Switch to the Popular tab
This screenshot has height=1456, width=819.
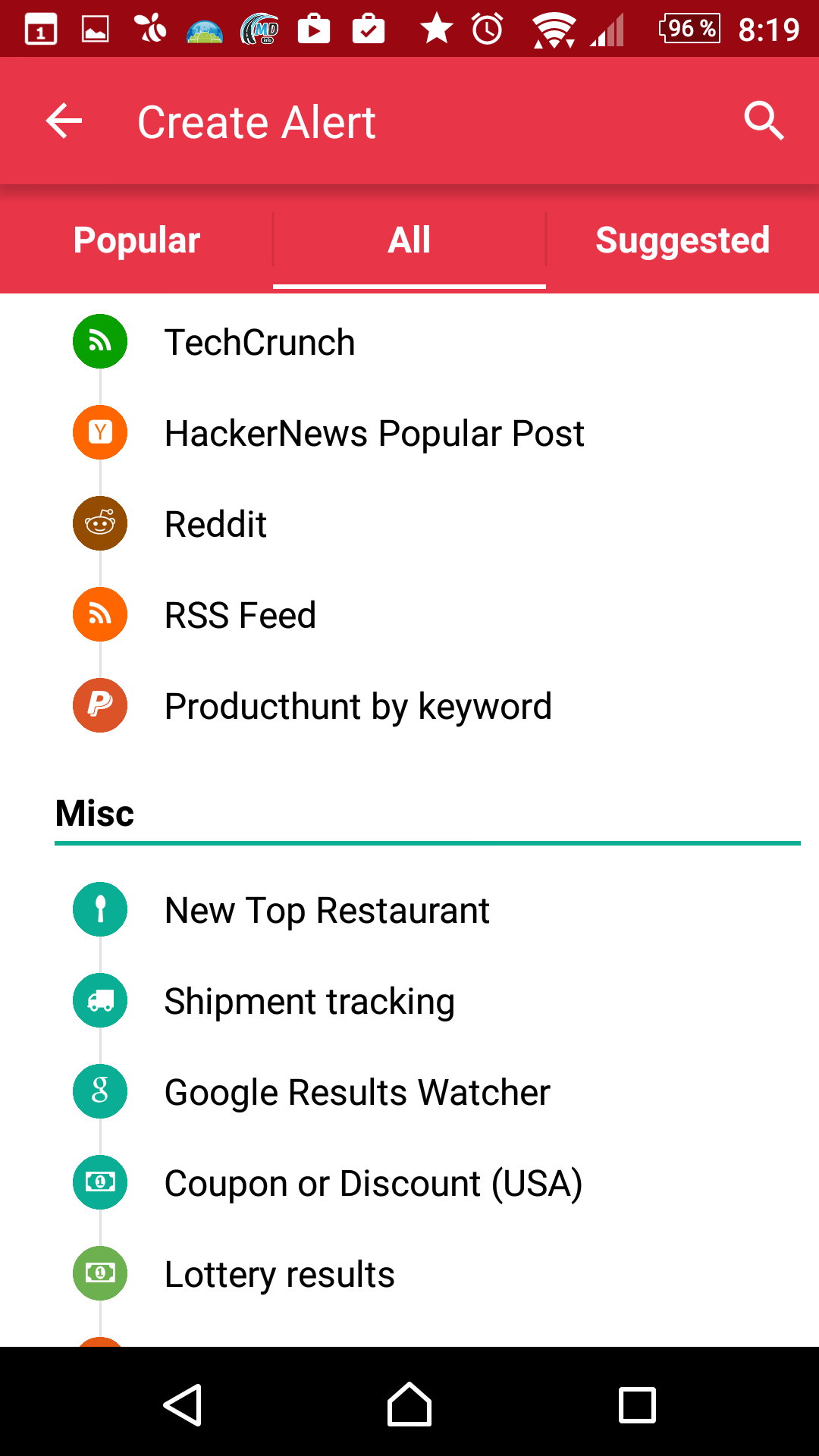pos(136,240)
